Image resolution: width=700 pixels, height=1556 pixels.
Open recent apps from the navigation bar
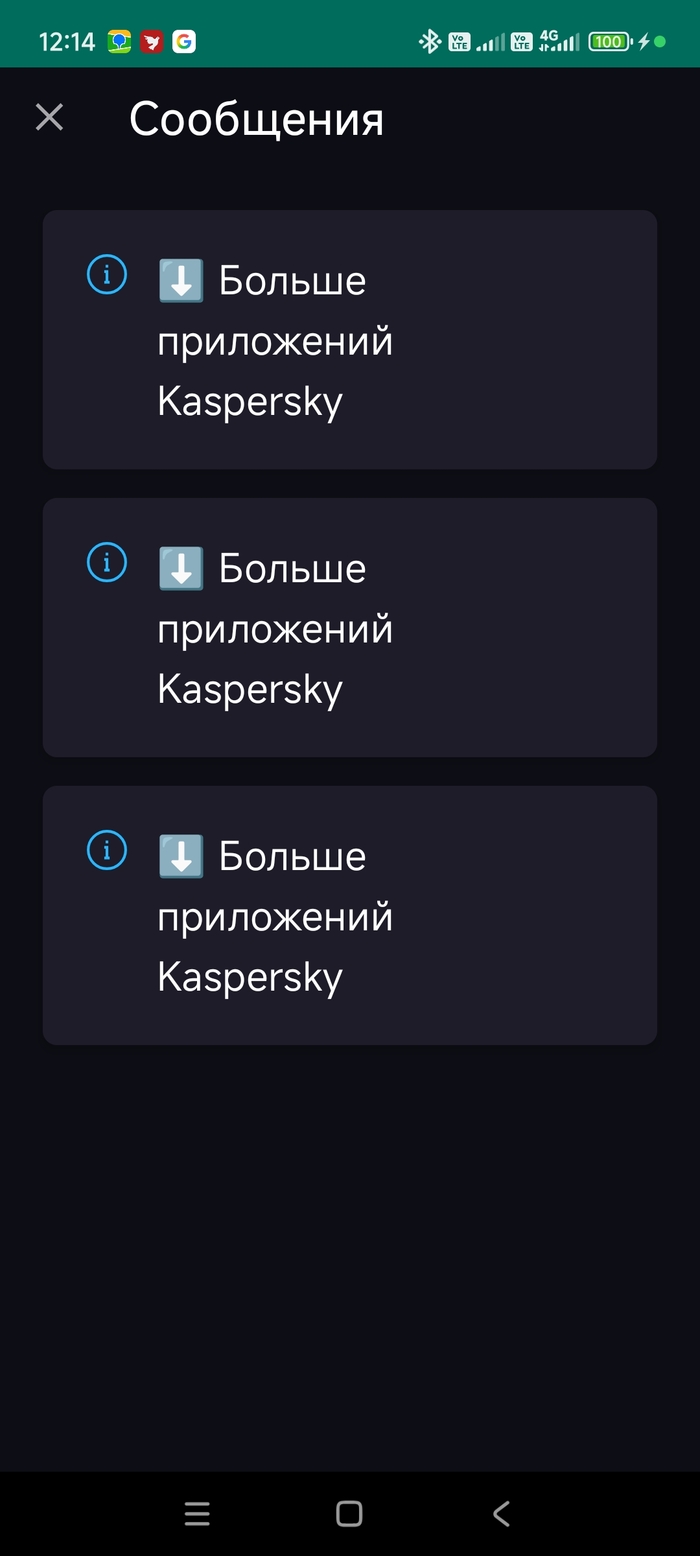coord(197,1513)
